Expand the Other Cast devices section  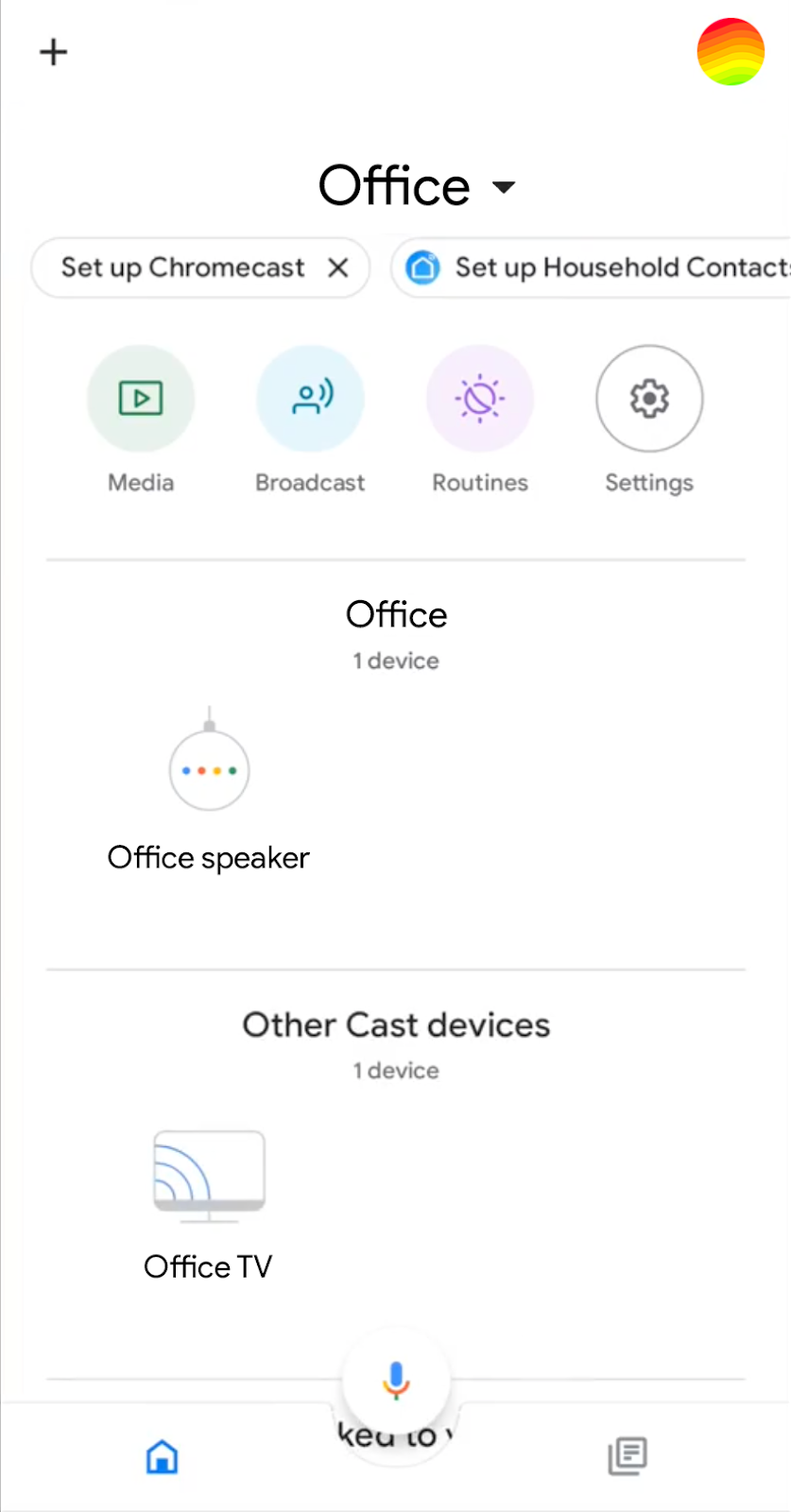click(x=396, y=1024)
